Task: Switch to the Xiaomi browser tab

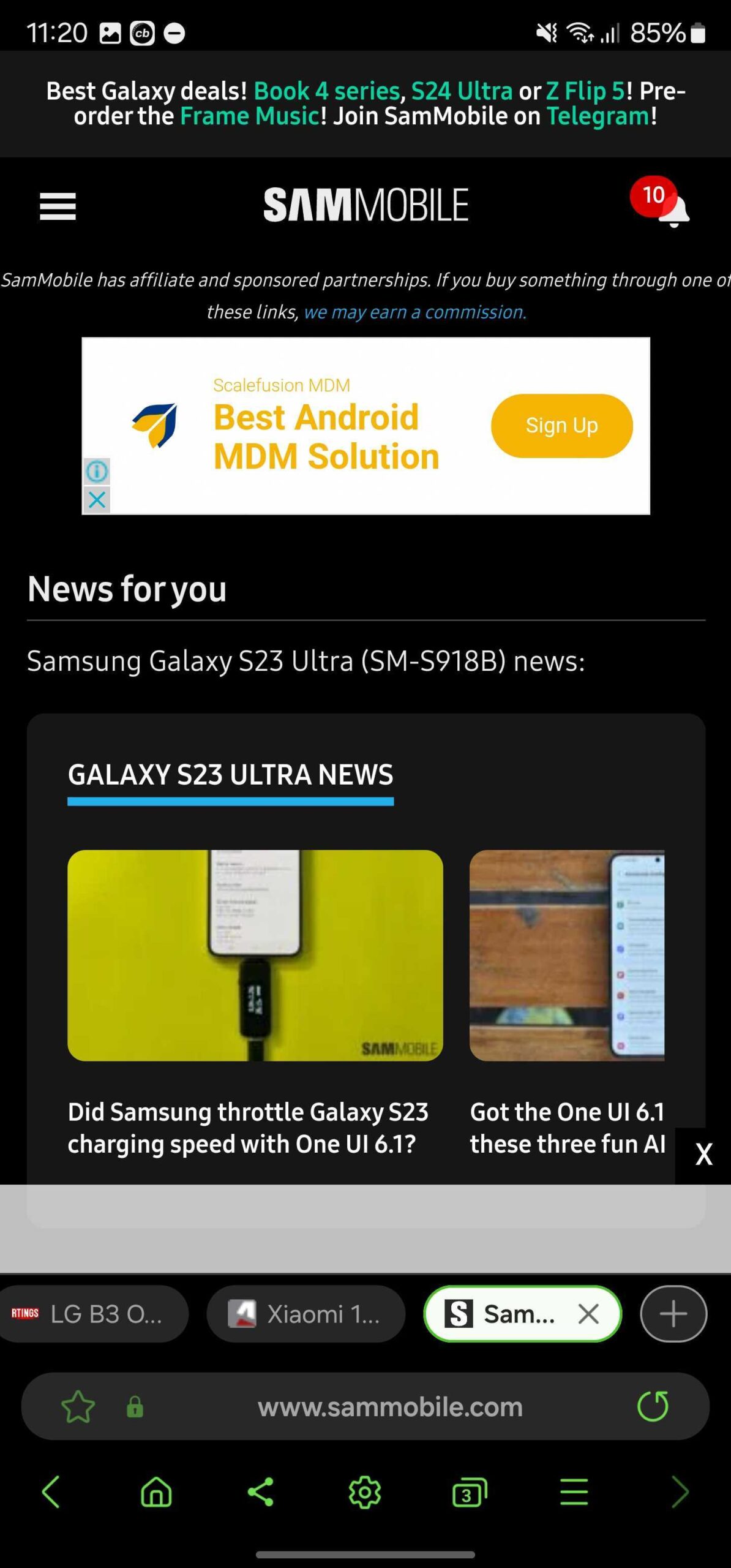Action: pyautogui.click(x=306, y=1314)
